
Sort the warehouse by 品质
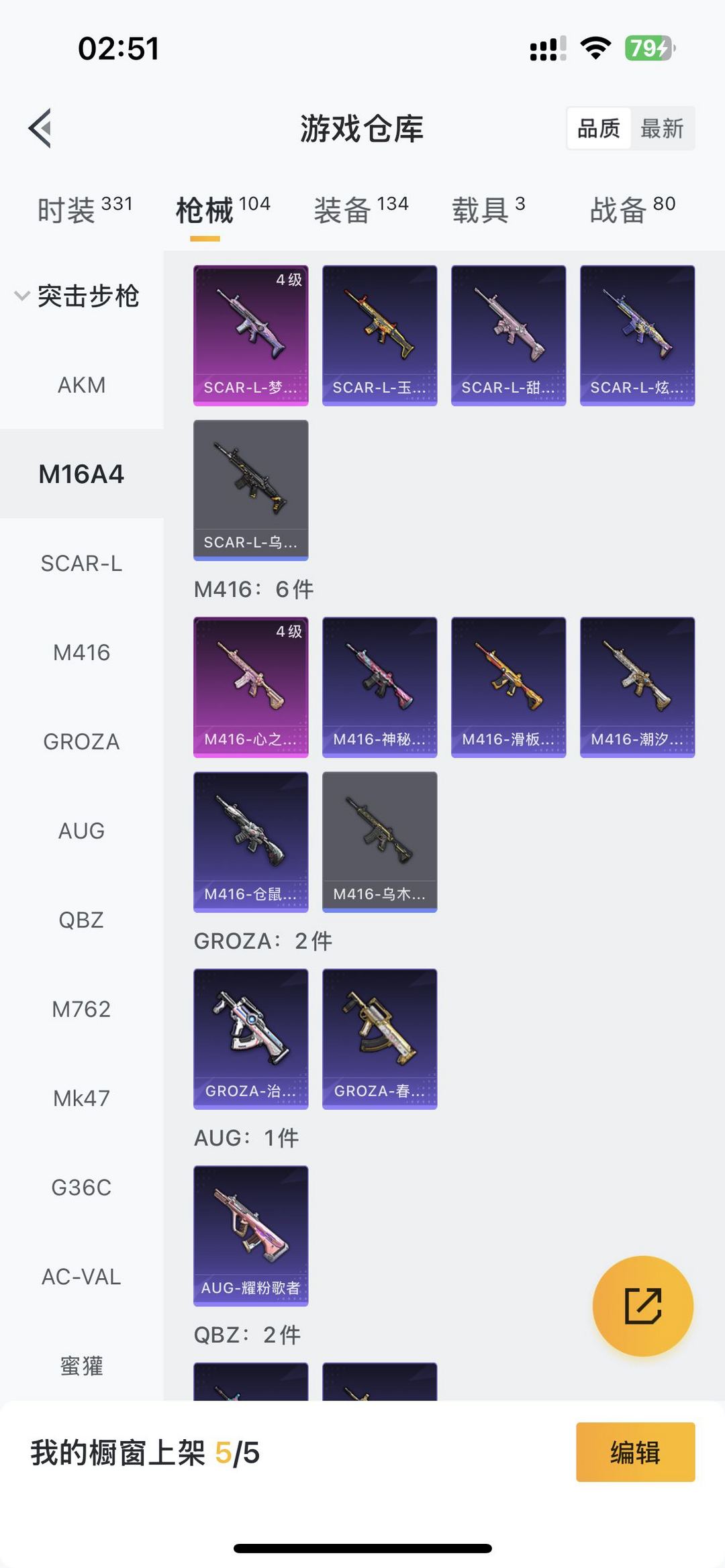pyautogui.click(x=599, y=128)
